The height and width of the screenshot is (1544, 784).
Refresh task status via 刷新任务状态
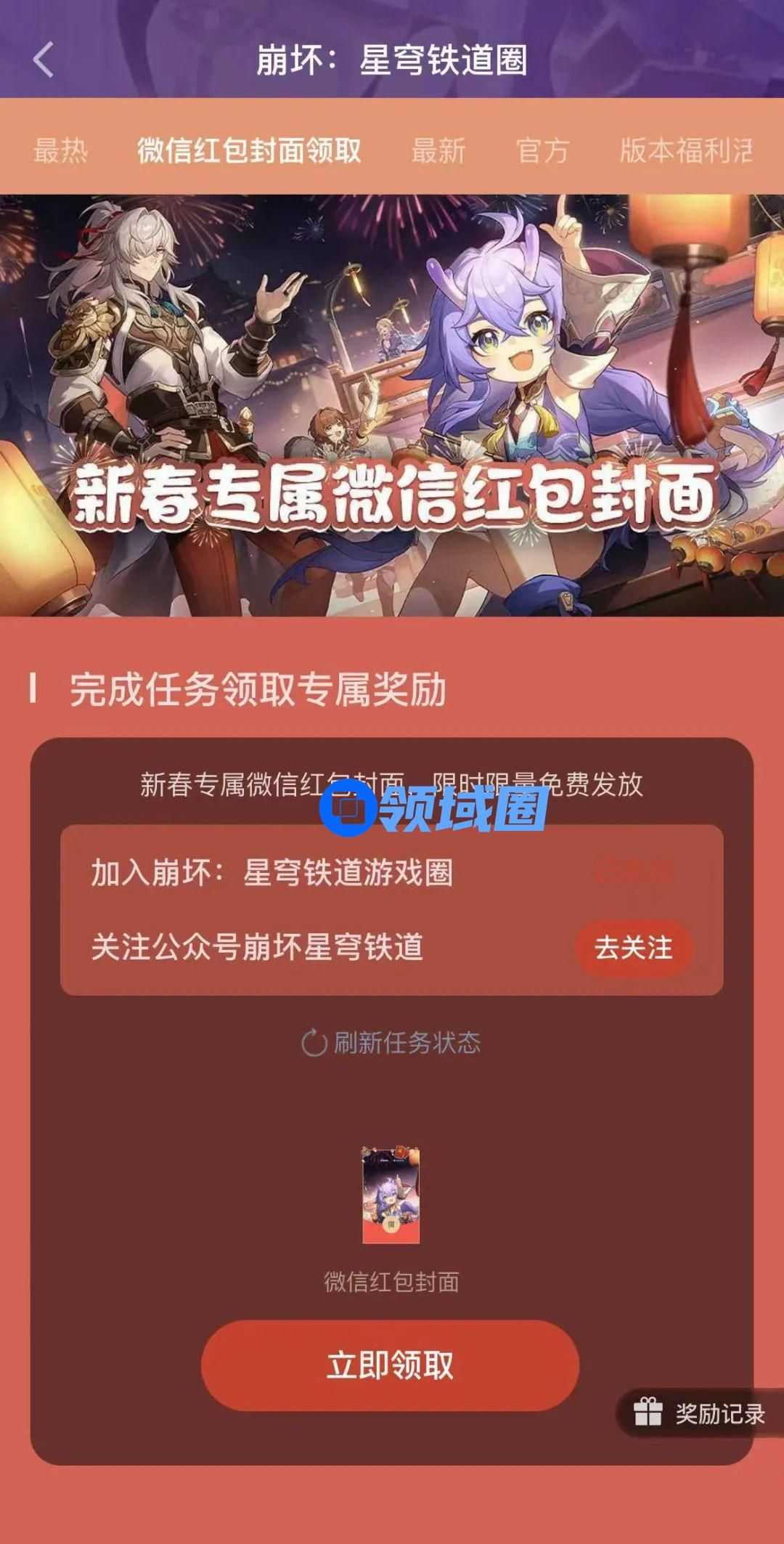[391, 1043]
